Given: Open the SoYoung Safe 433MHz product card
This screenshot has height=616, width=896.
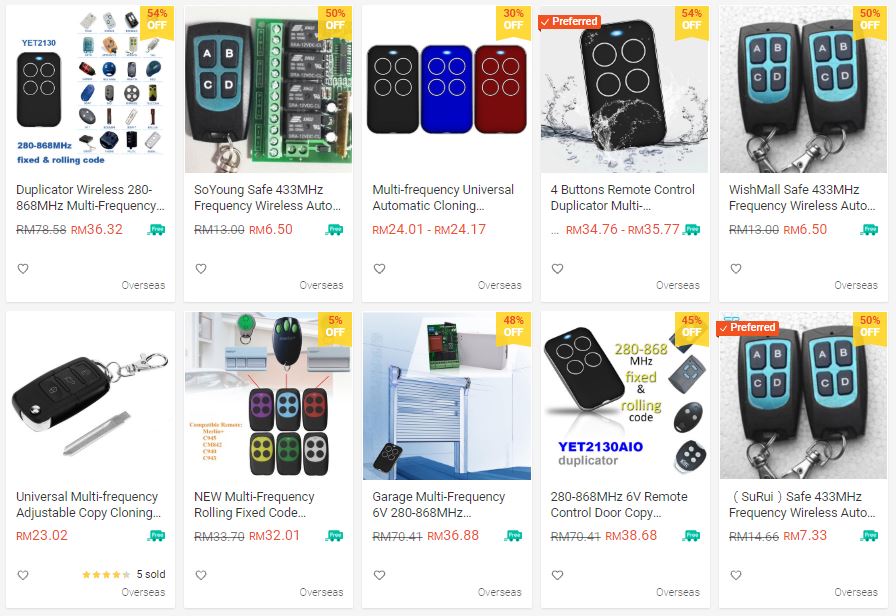Looking at the screenshot, I should tap(268, 197).
